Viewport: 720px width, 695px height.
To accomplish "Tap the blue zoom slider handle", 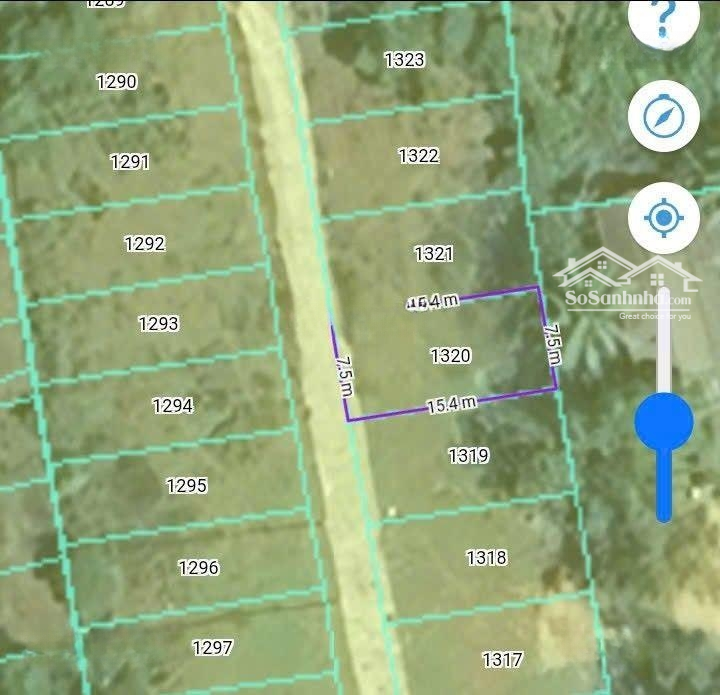I will click(x=664, y=422).
